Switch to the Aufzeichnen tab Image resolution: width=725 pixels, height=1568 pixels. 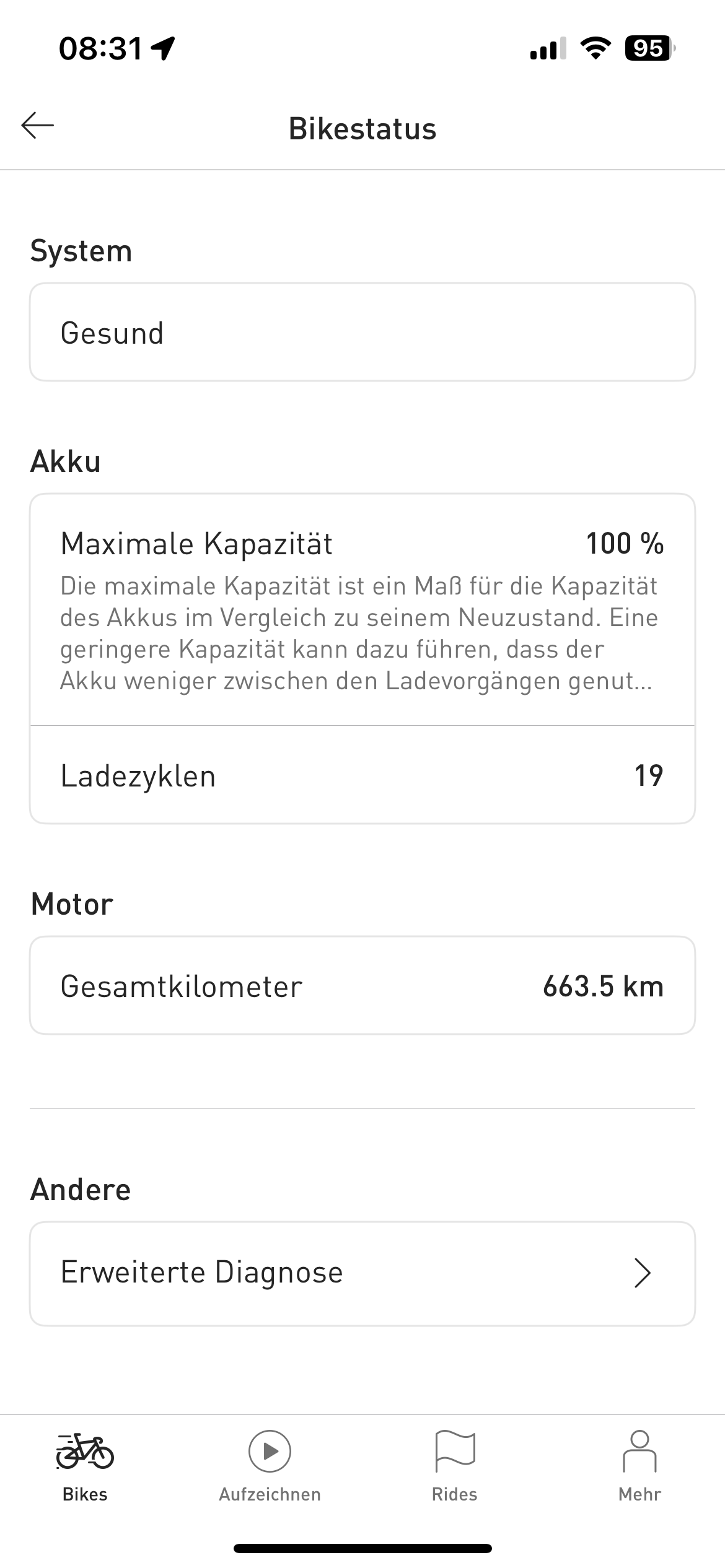[x=270, y=1466]
